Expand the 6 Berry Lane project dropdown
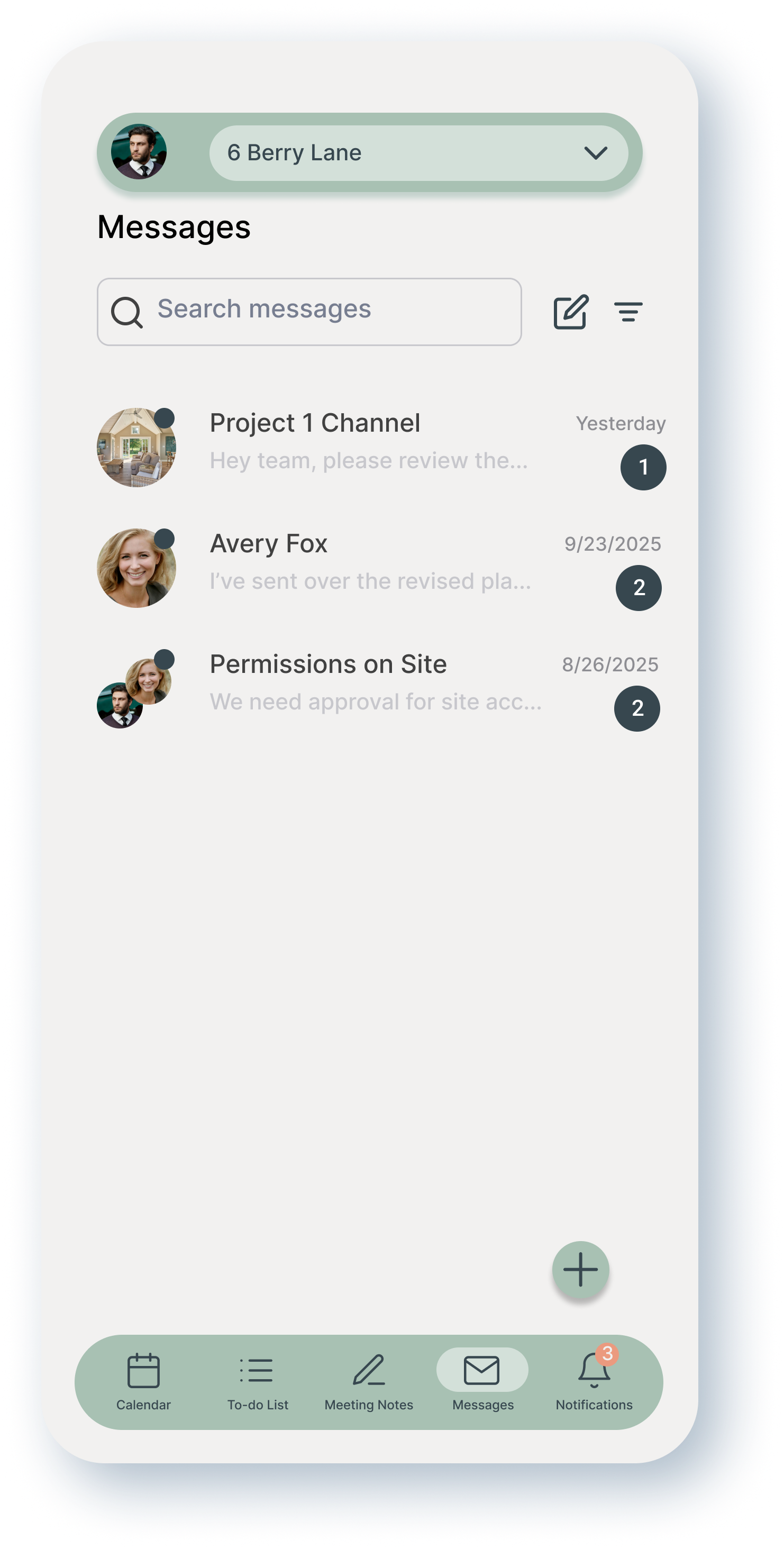784x1549 pixels. coord(418,153)
